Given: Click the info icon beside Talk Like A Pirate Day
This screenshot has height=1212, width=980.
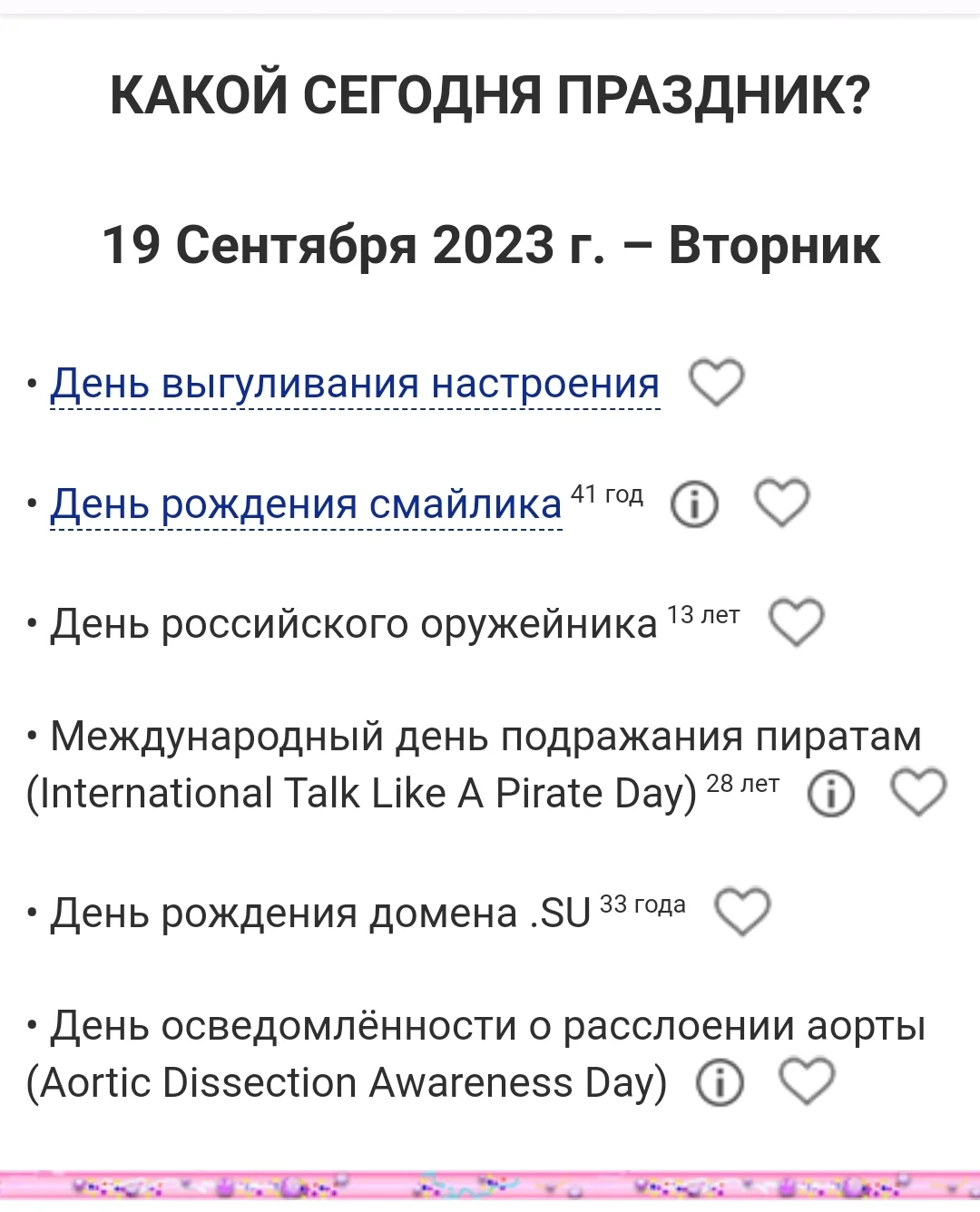Looking at the screenshot, I should pyautogui.click(x=832, y=795).
